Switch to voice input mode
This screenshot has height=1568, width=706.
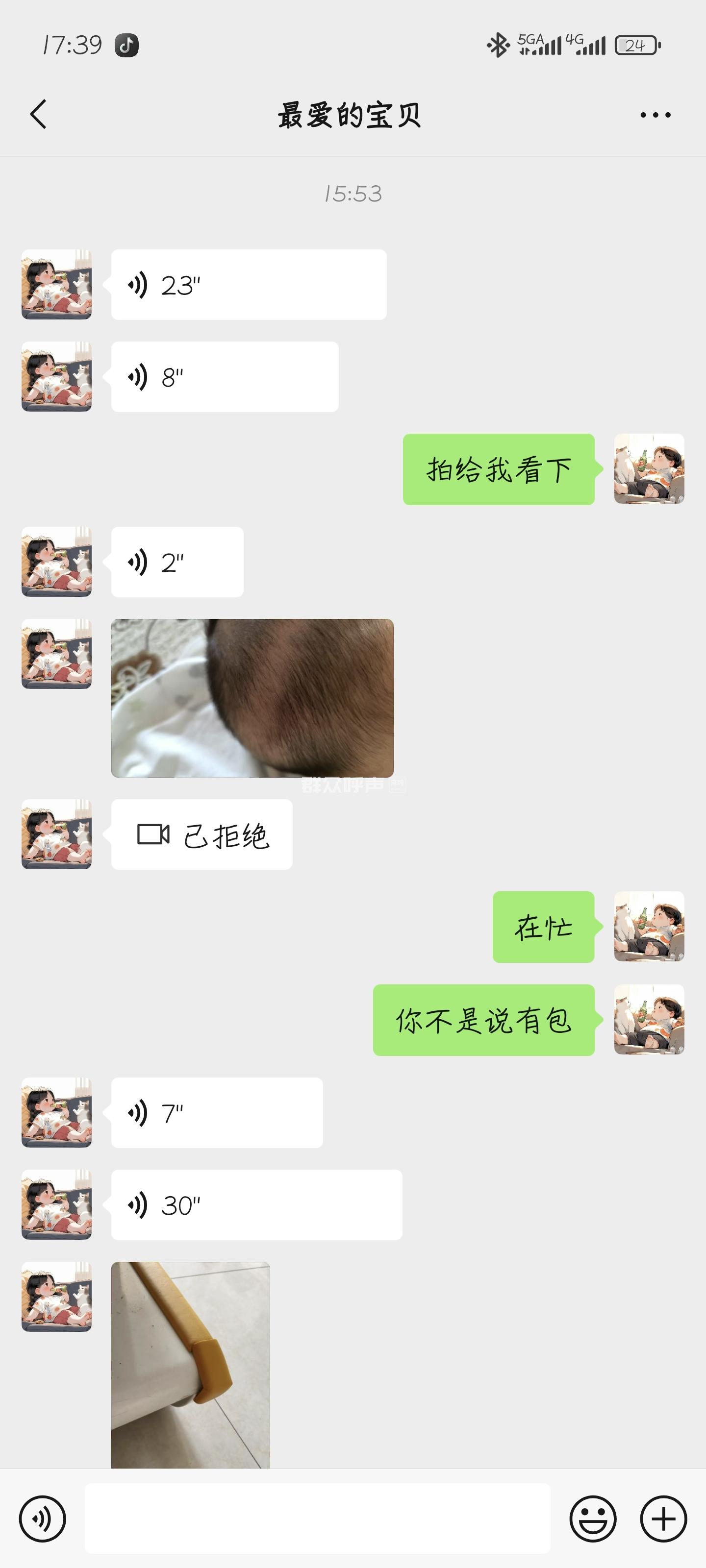[42, 1519]
